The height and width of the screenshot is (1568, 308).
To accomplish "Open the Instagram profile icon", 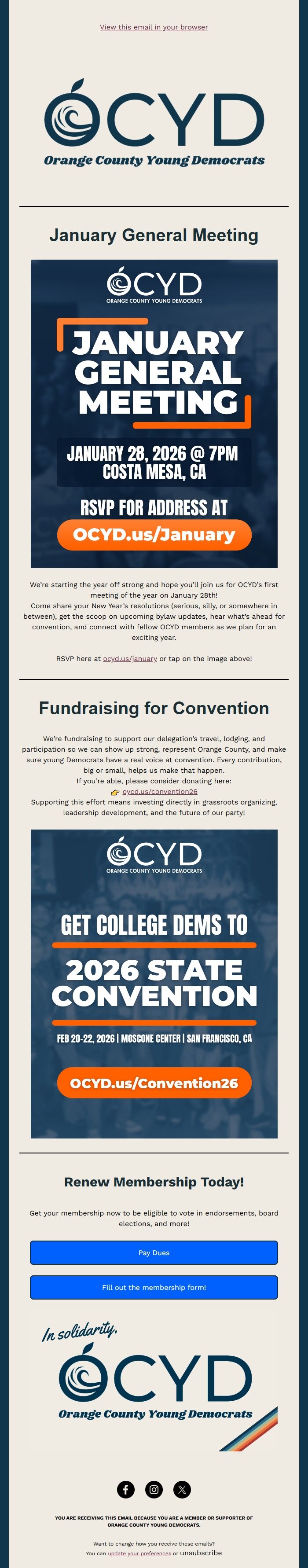I will (154, 1489).
